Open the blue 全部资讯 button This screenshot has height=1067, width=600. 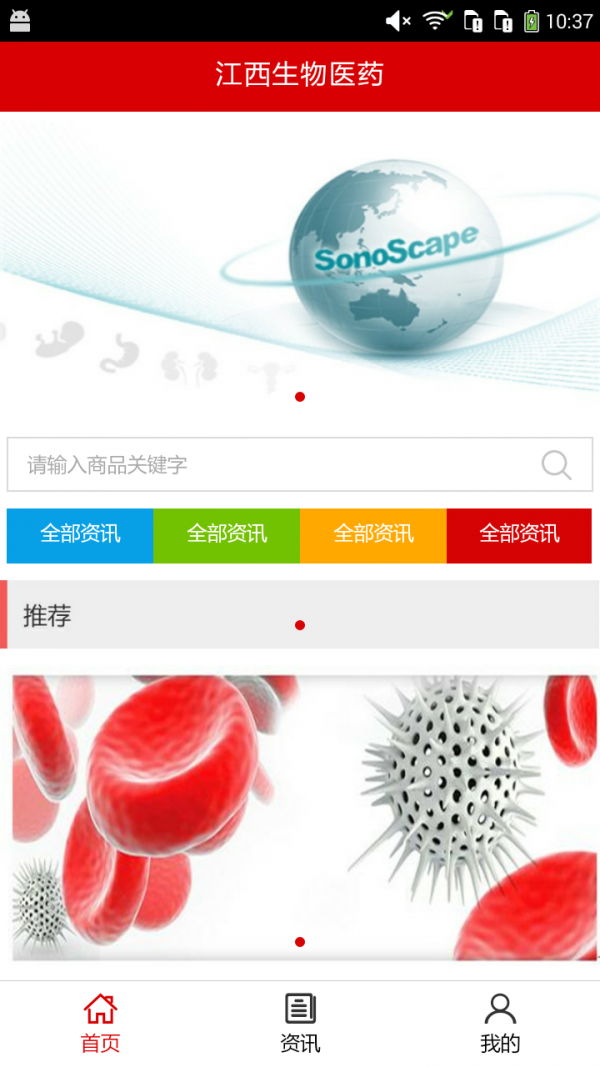coord(80,535)
